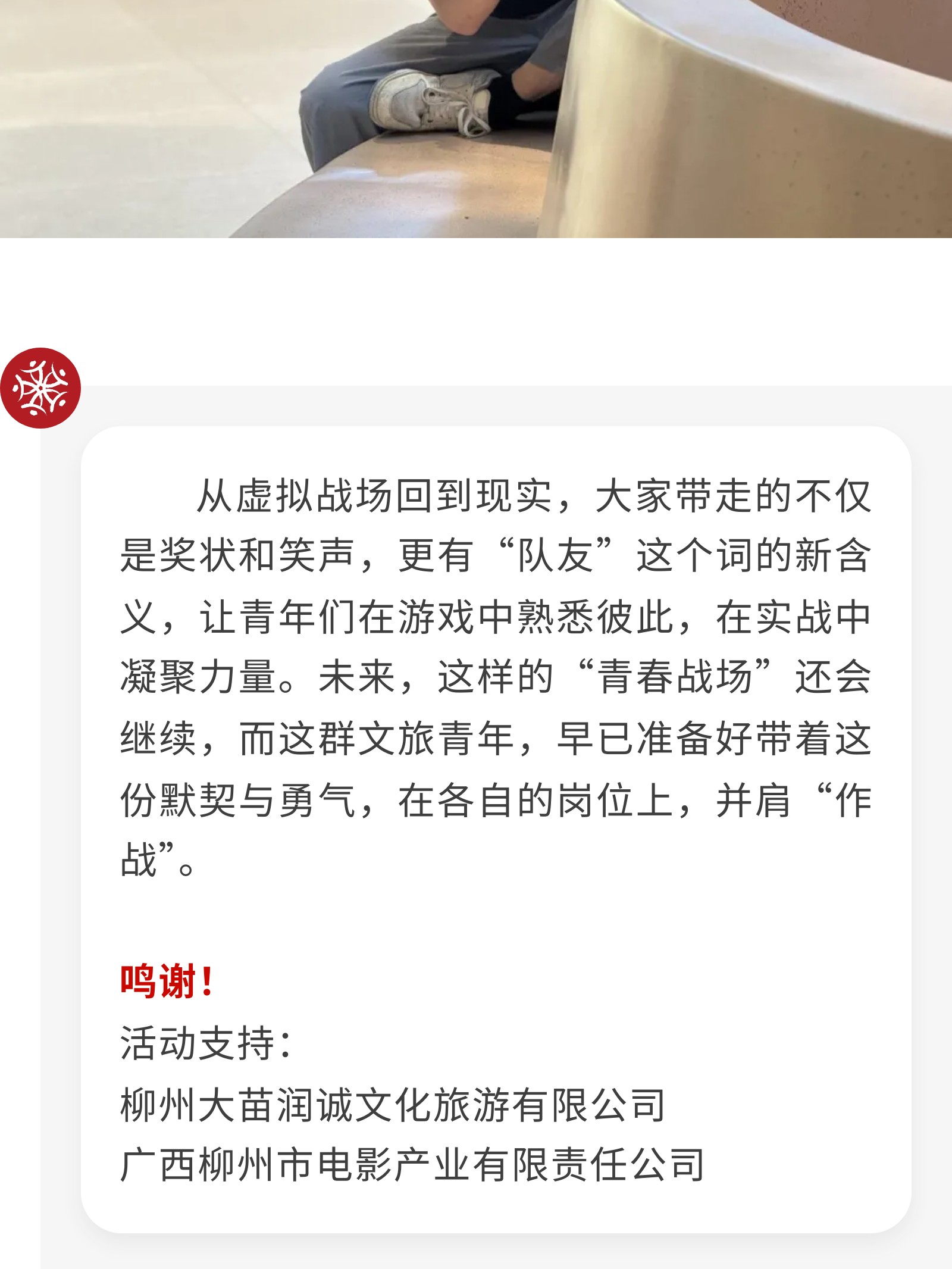
Task: Open the photo above the article text
Action: (476, 119)
